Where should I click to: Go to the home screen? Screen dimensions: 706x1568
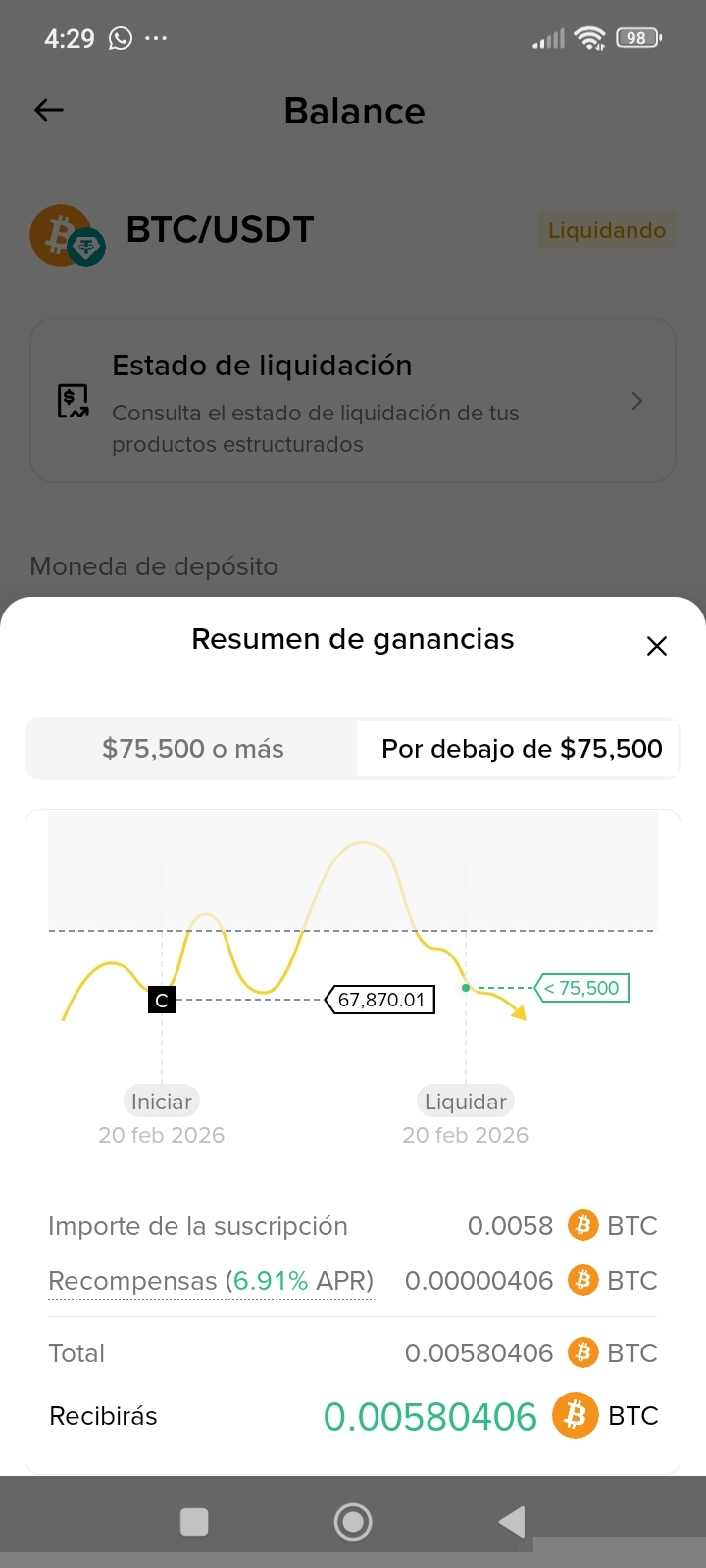pyautogui.click(x=353, y=1521)
